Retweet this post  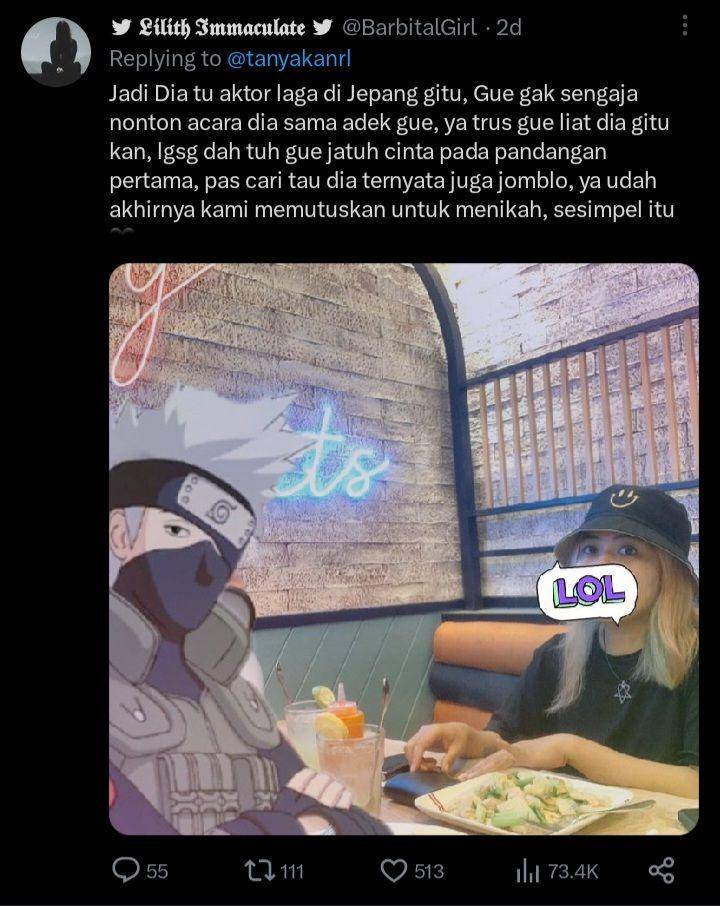(262, 871)
